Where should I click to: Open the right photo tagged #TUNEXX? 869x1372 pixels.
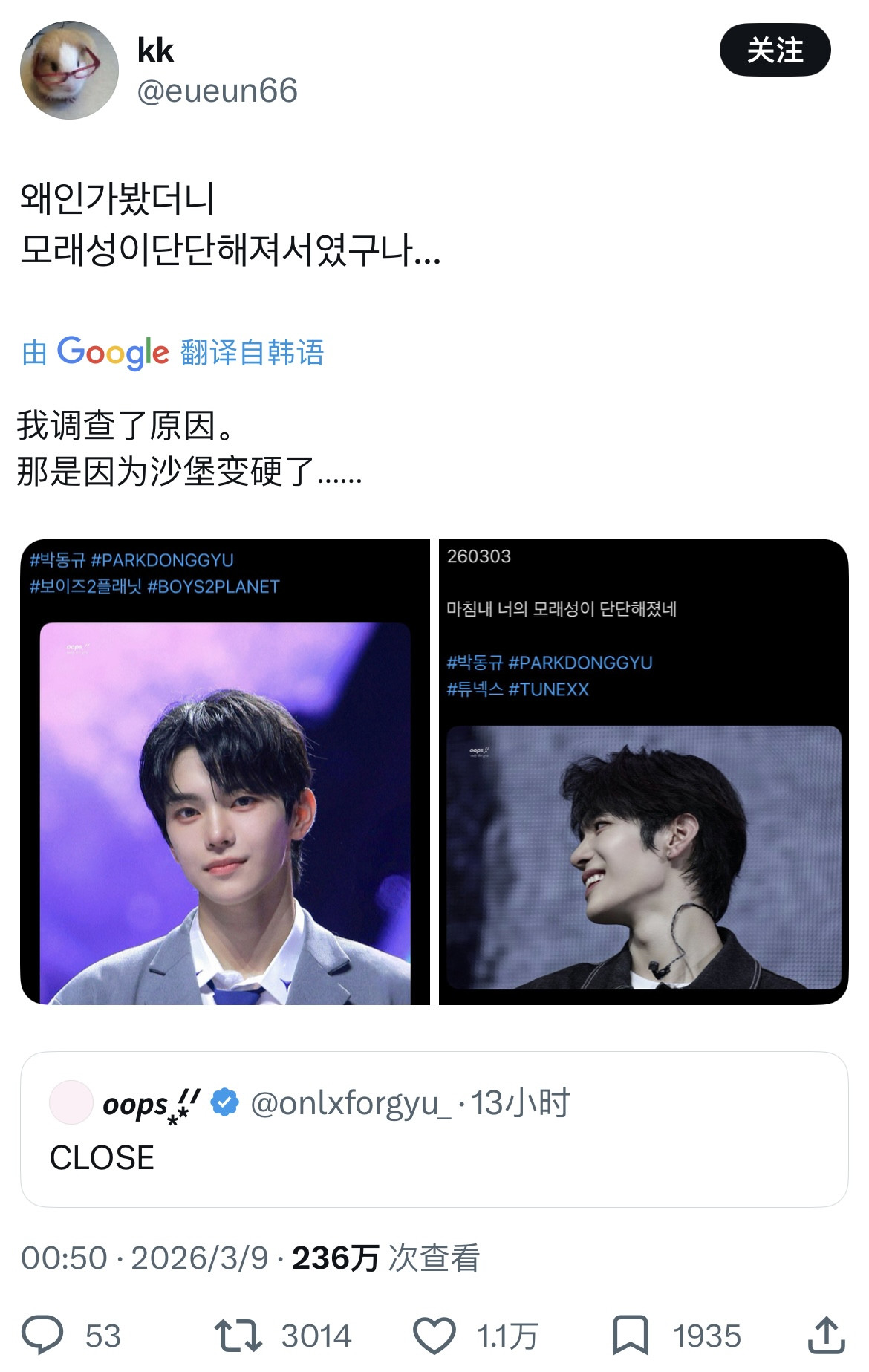pos(643,773)
